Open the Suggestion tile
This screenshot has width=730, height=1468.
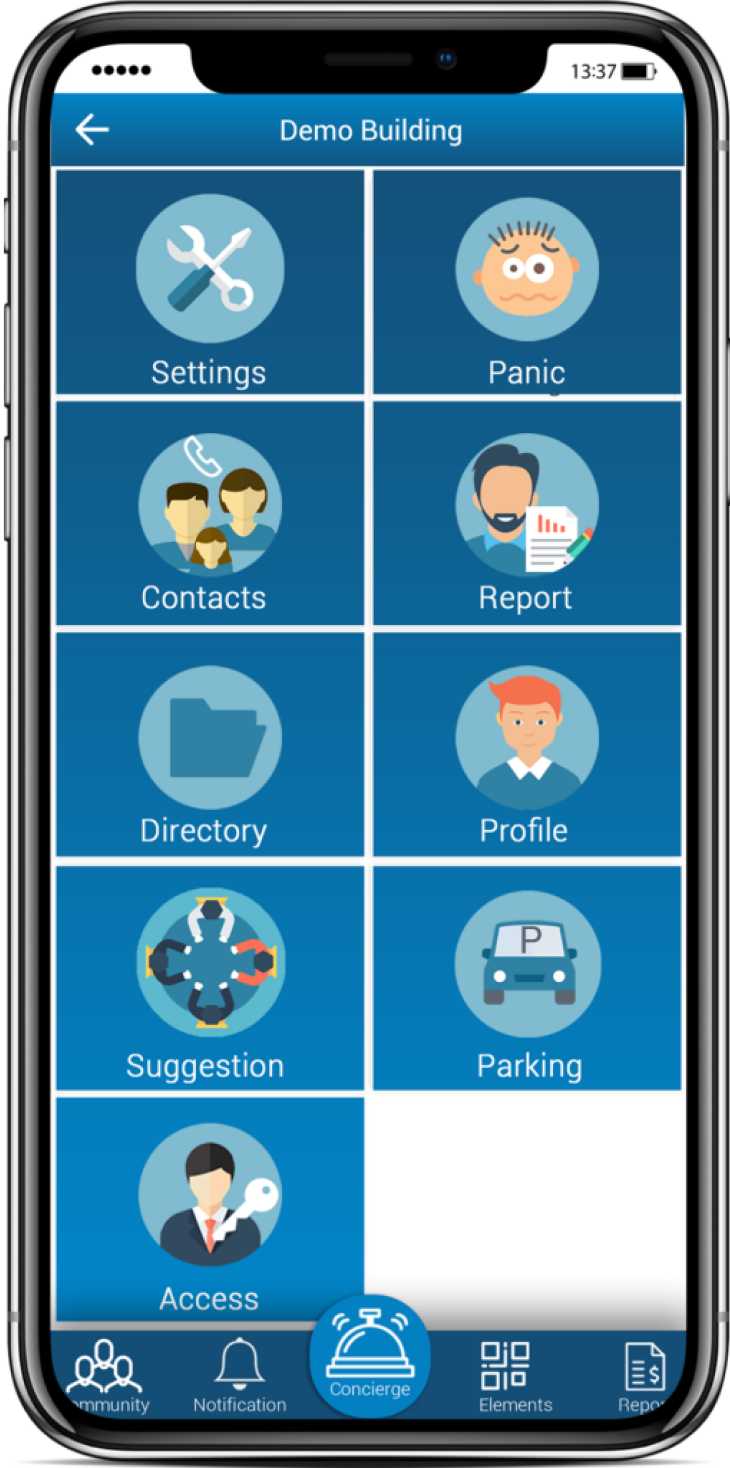pyautogui.click(x=210, y=977)
